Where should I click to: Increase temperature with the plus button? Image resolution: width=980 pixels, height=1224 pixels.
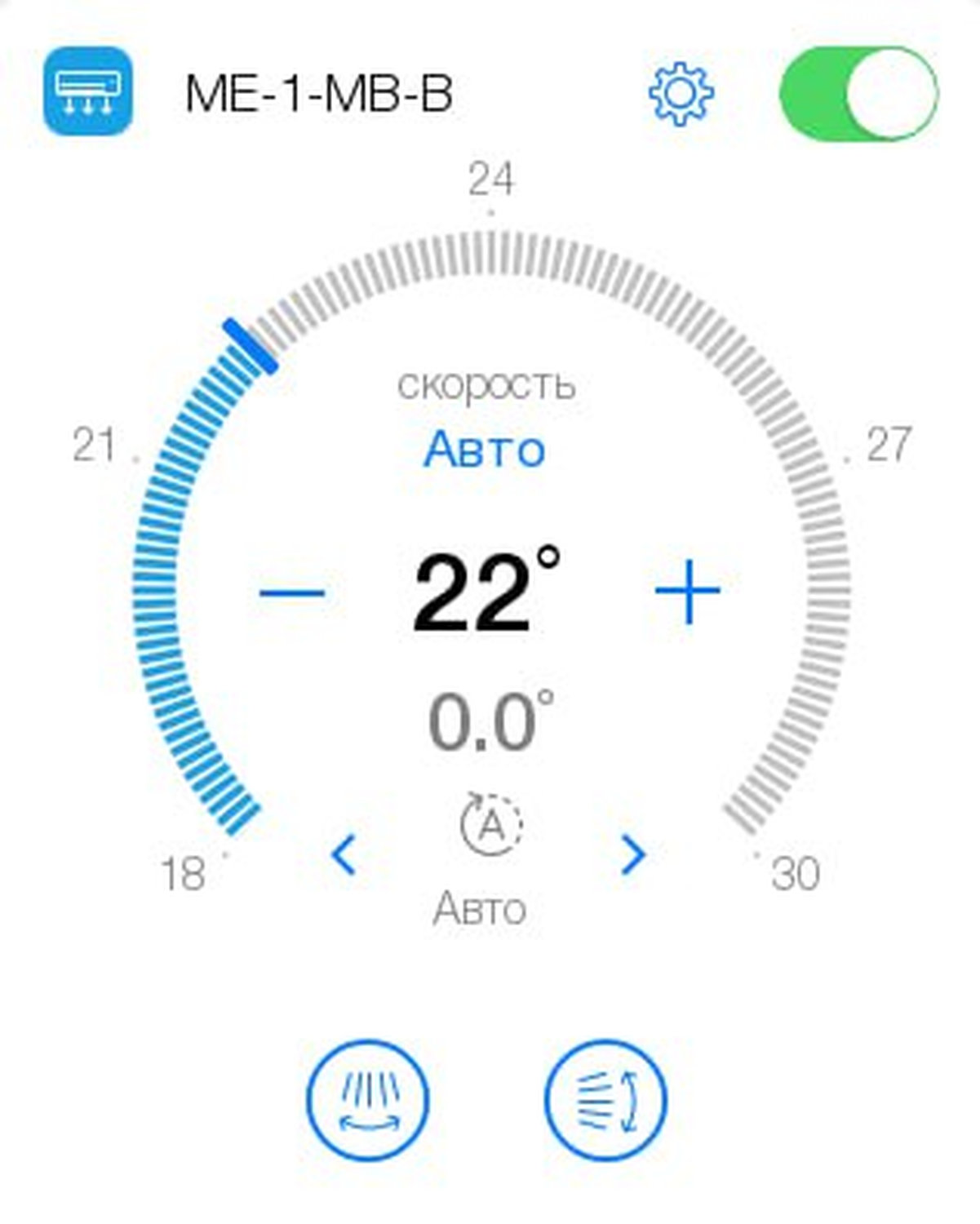pos(688,592)
